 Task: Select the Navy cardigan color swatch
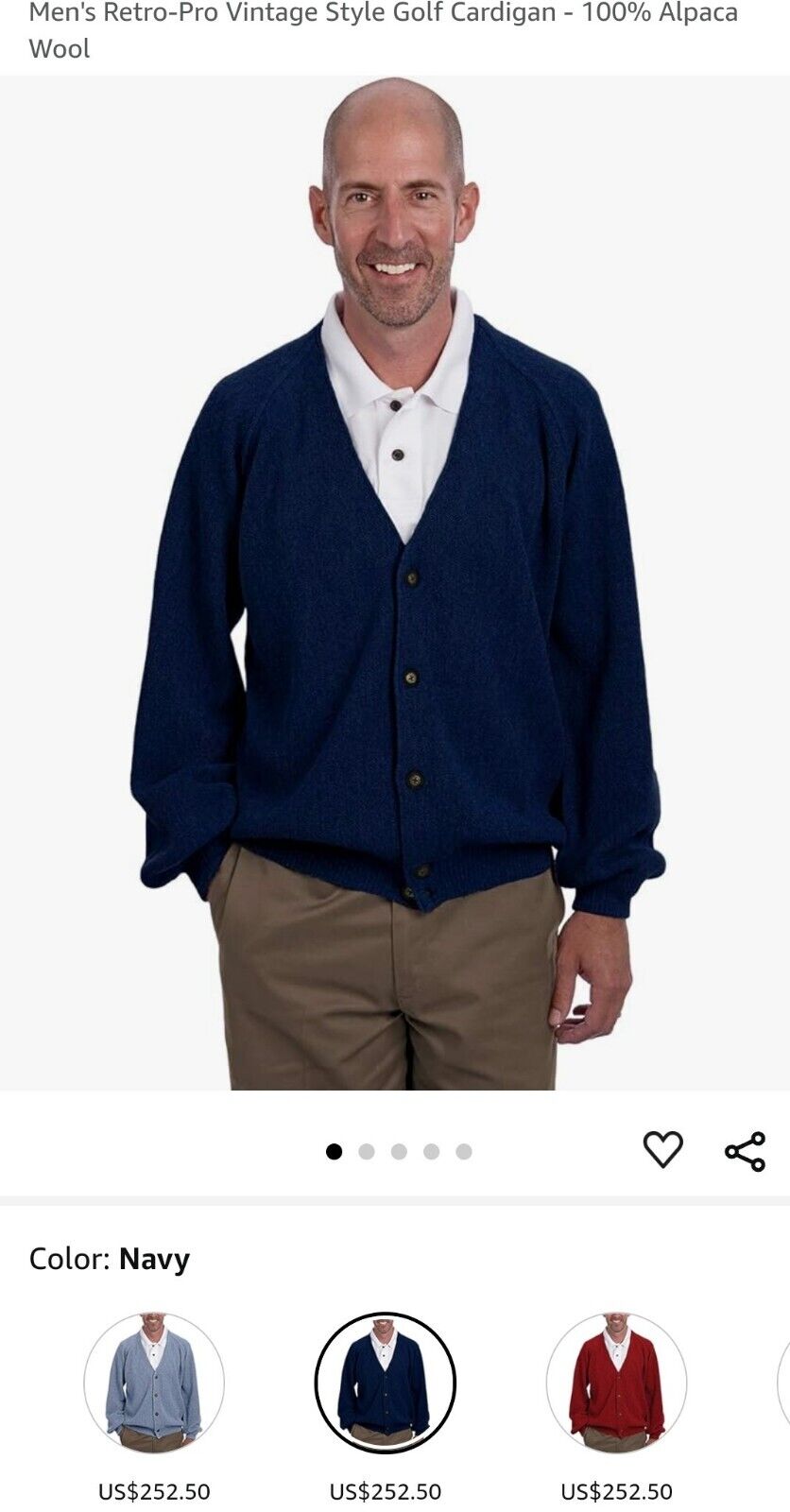tap(385, 1383)
